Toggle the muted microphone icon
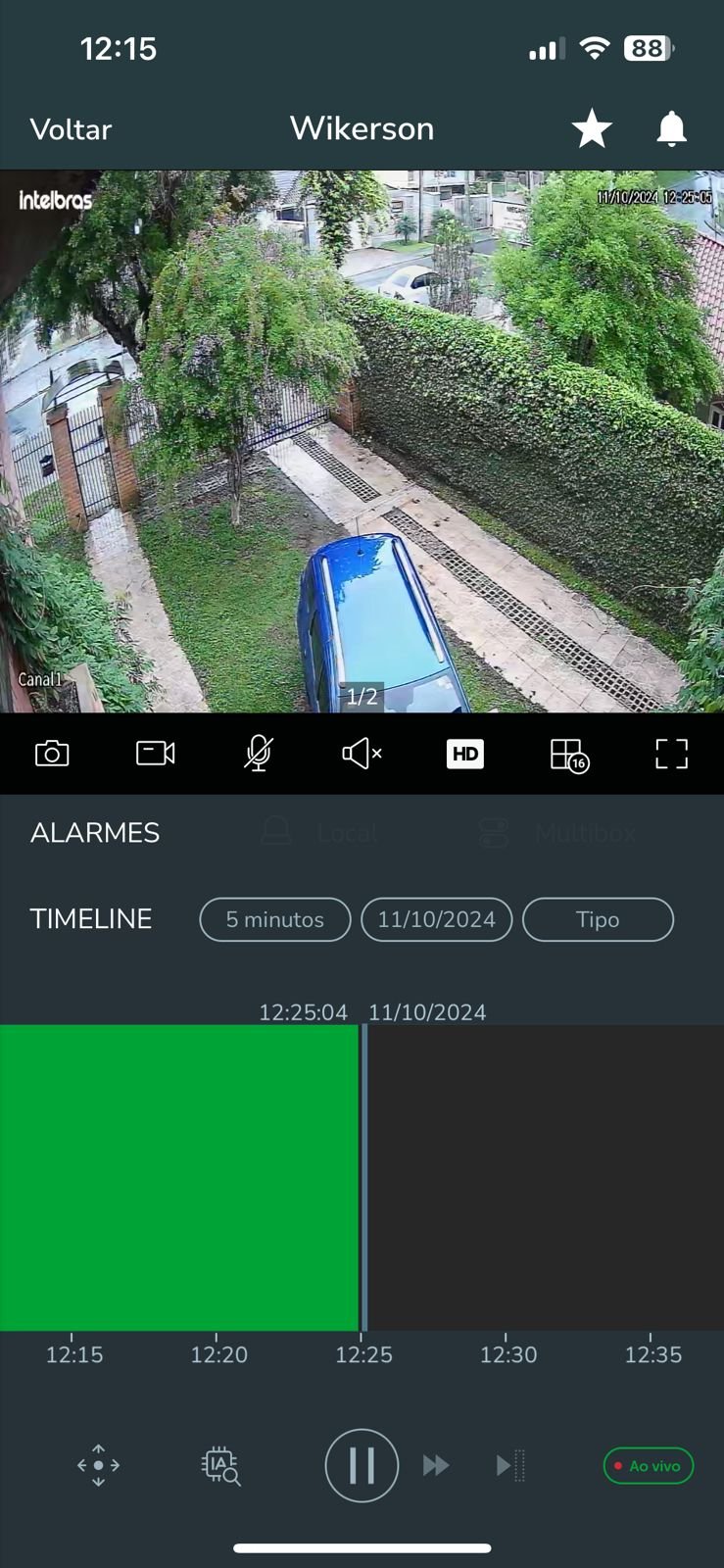Screen dimensions: 724x1568 (259, 754)
